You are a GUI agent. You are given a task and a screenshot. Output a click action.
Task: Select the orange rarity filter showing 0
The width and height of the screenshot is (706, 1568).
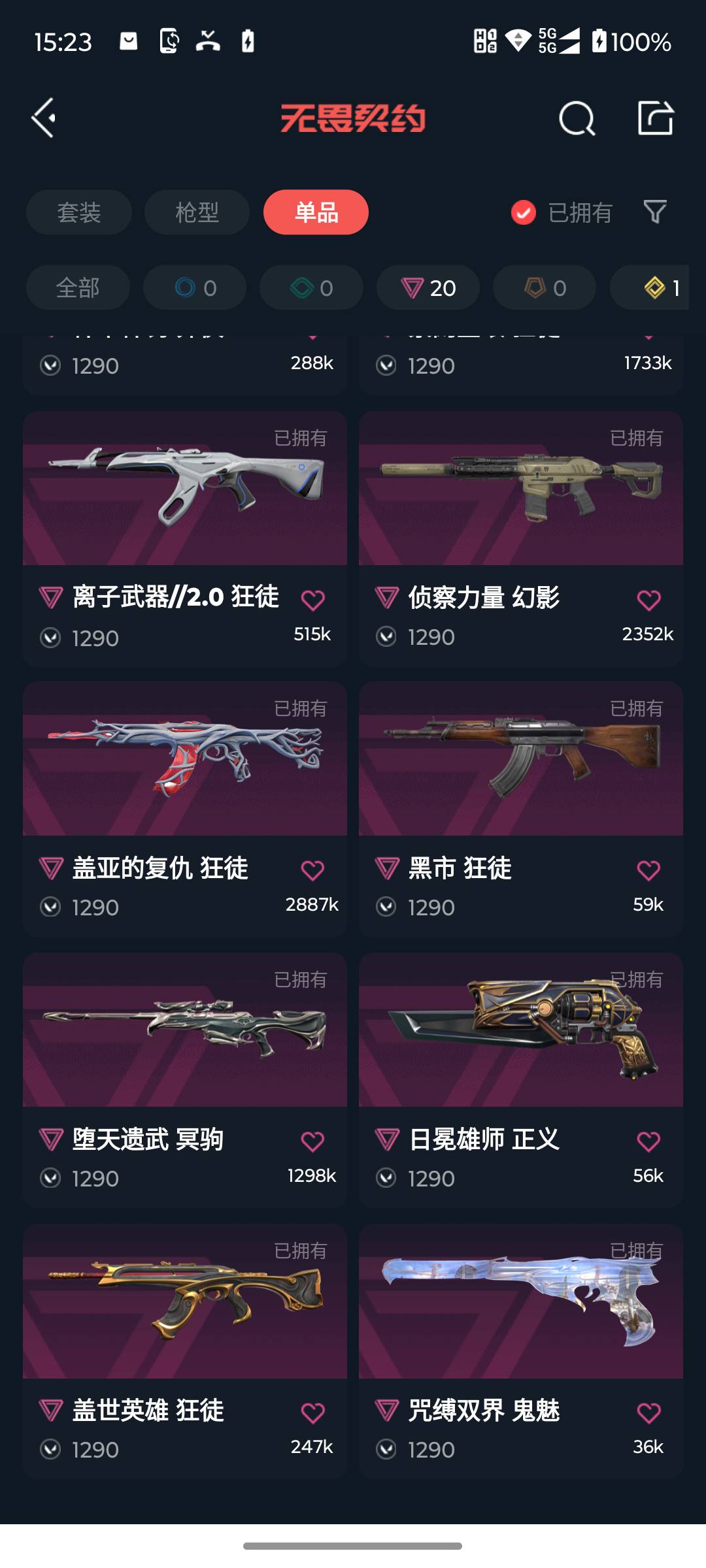545,287
